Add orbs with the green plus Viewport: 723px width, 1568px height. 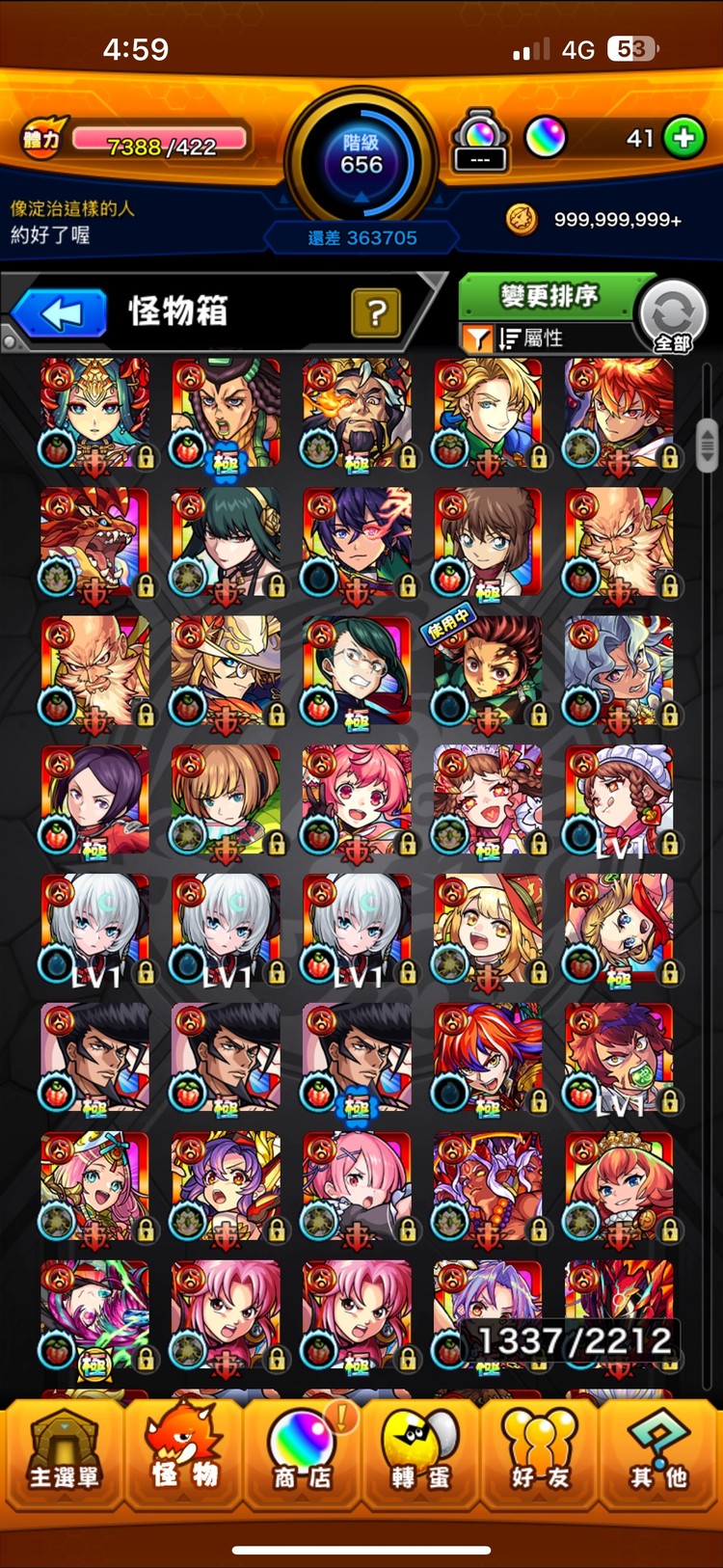[x=683, y=138]
